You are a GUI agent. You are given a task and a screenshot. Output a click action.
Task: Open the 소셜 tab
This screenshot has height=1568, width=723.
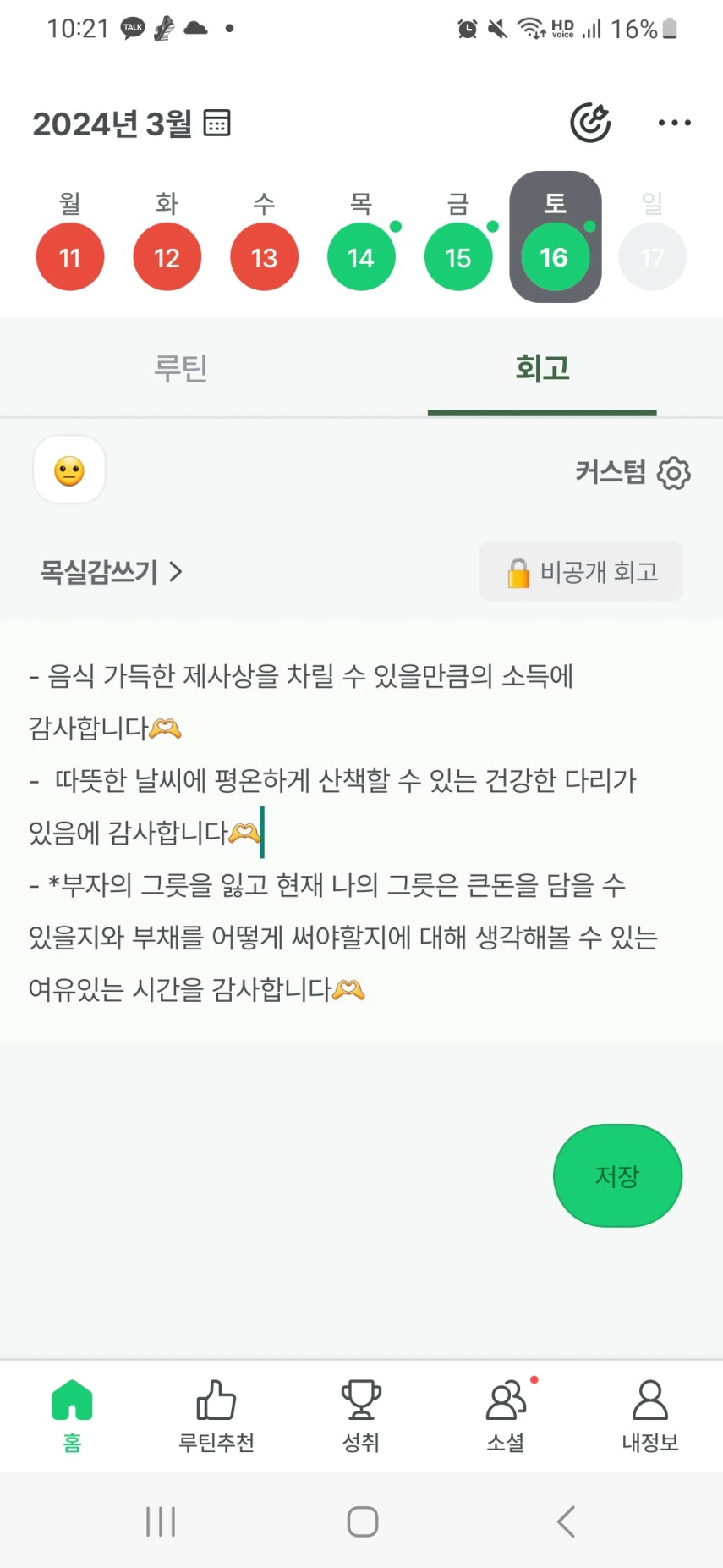[x=506, y=1417]
